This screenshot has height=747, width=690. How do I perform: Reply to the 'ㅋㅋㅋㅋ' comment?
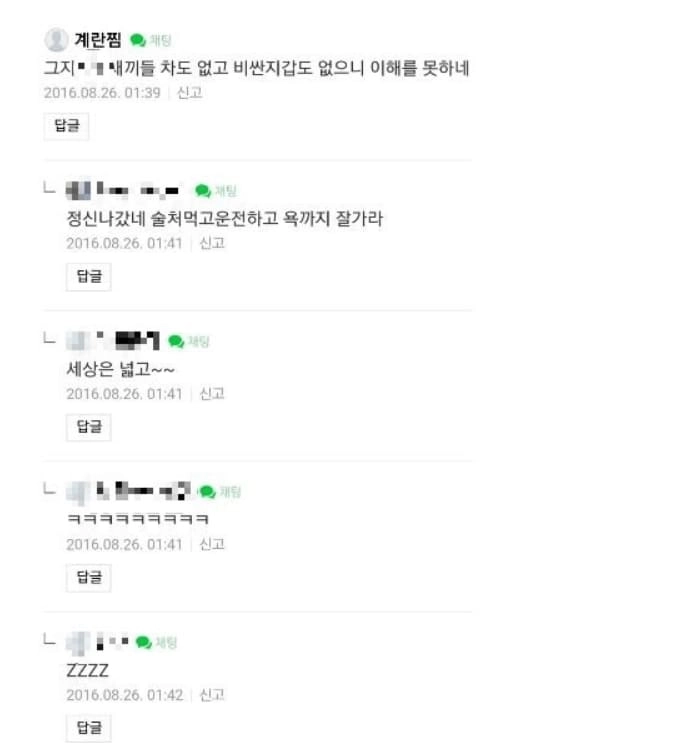click(x=88, y=578)
